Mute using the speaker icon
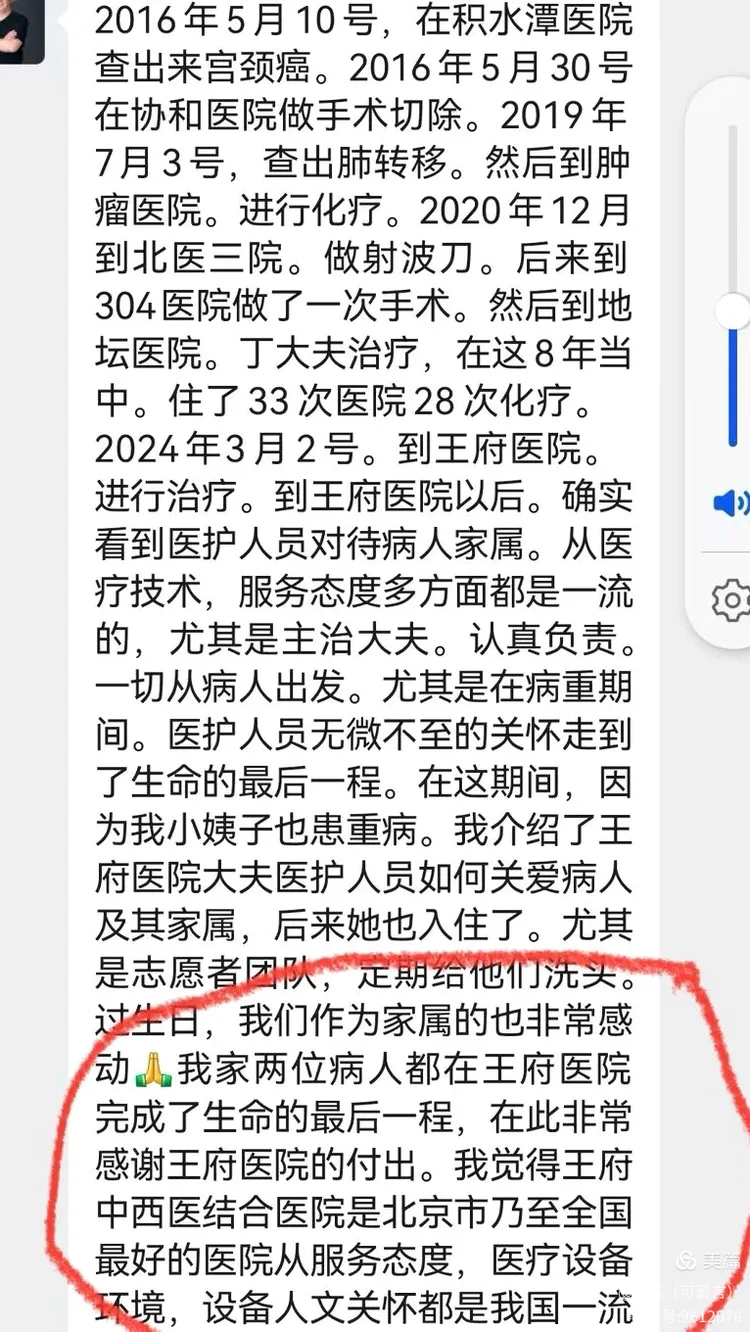Viewport: 750px width, 1332px height. pos(731,503)
